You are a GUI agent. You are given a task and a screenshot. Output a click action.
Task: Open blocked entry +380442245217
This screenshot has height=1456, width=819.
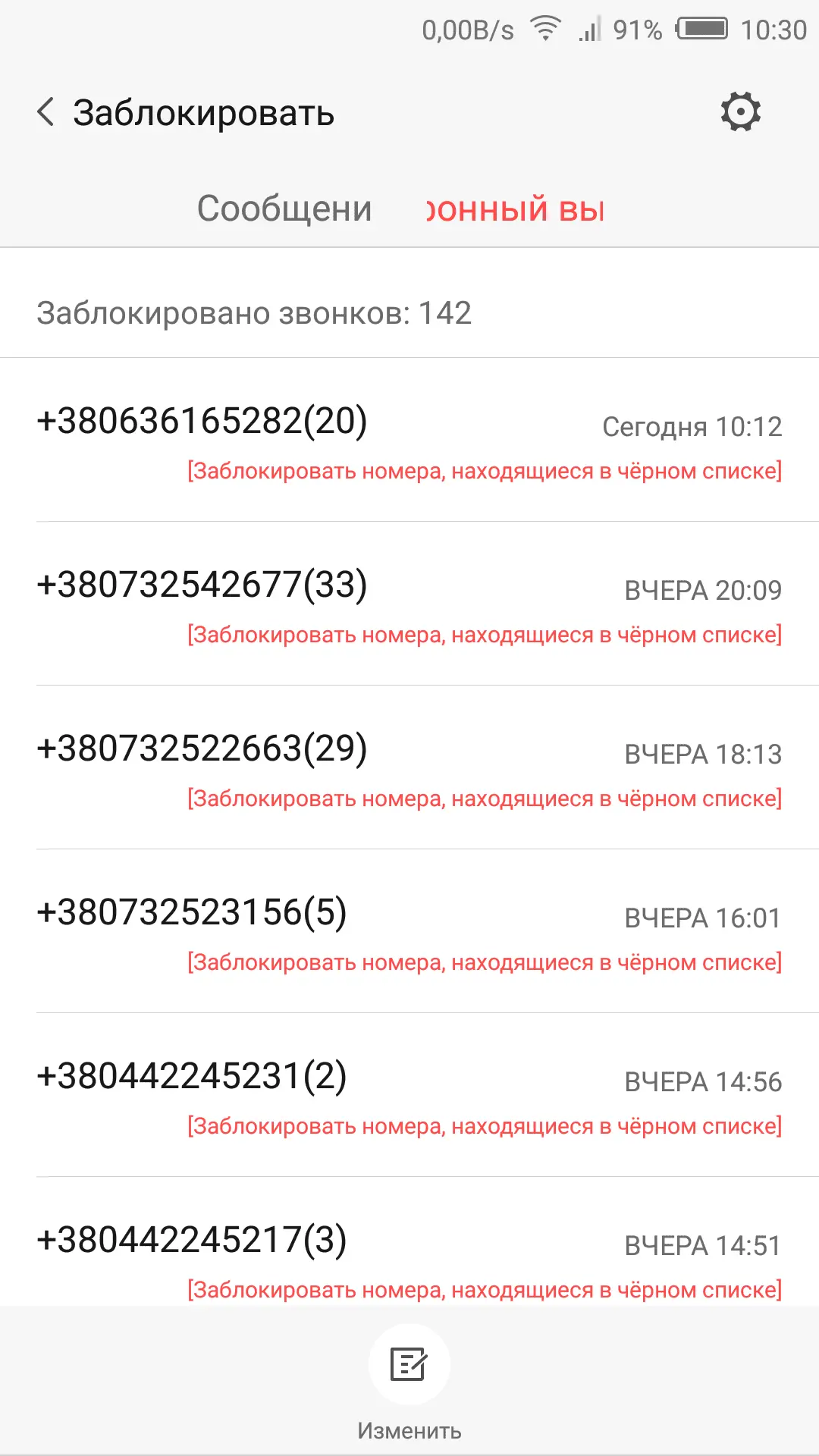[409, 1251]
